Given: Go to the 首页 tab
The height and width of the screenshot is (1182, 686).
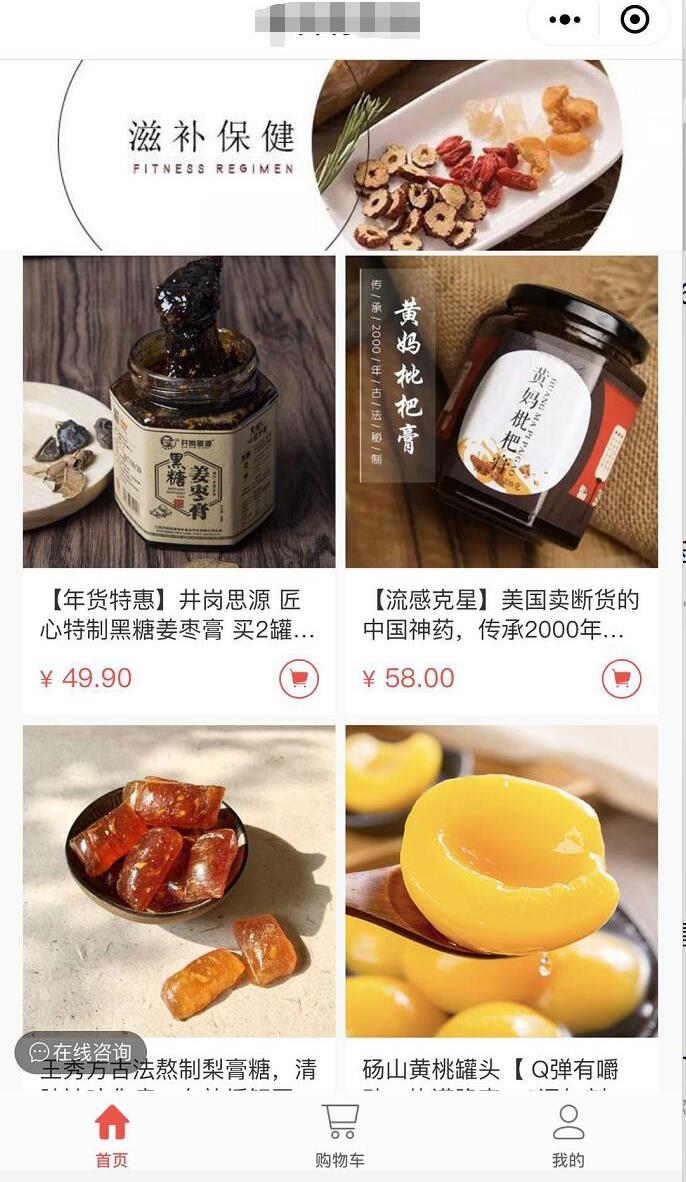Looking at the screenshot, I should [x=112, y=1136].
